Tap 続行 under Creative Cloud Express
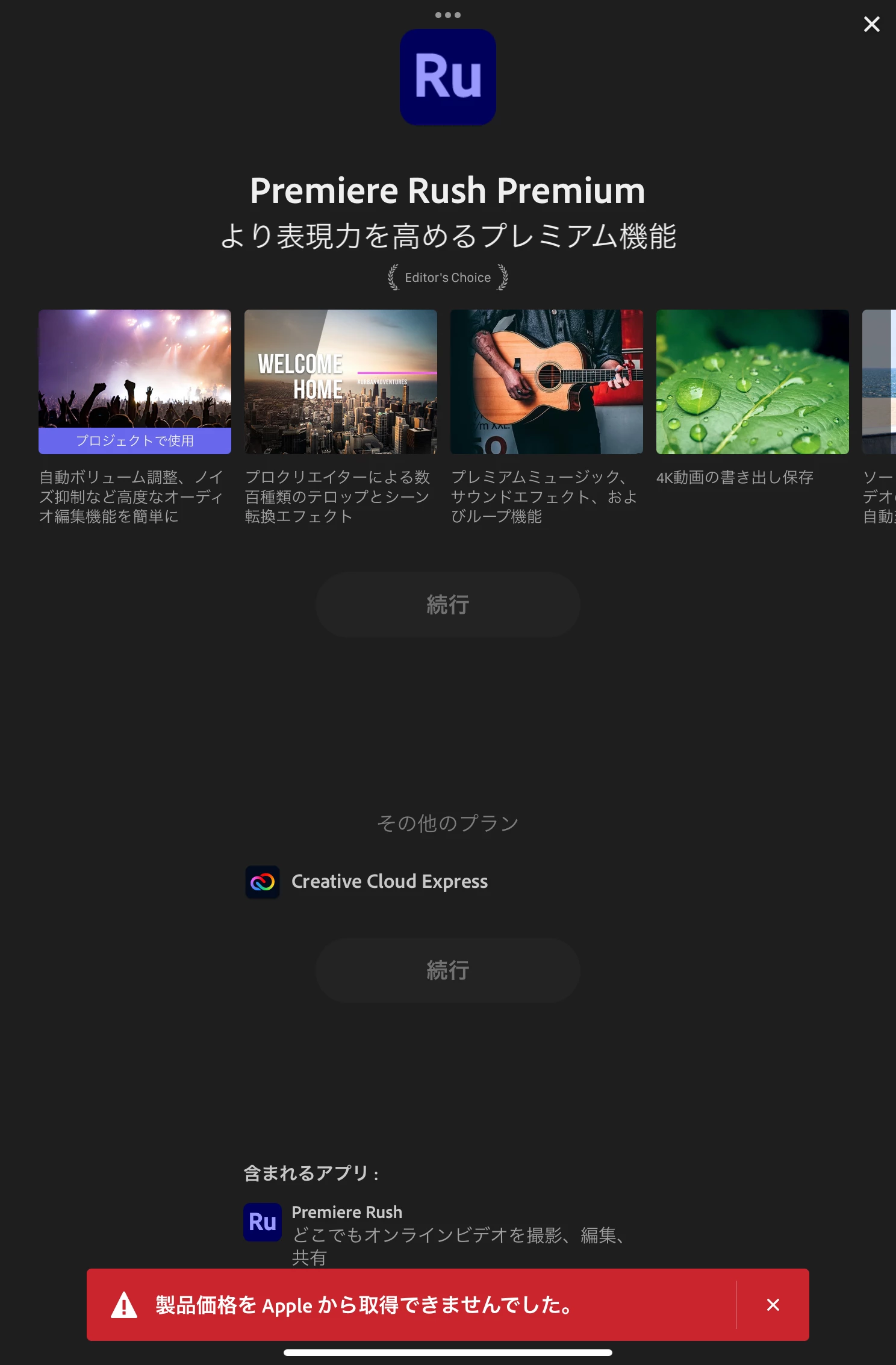The image size is (896, 1365). [447, 970]
